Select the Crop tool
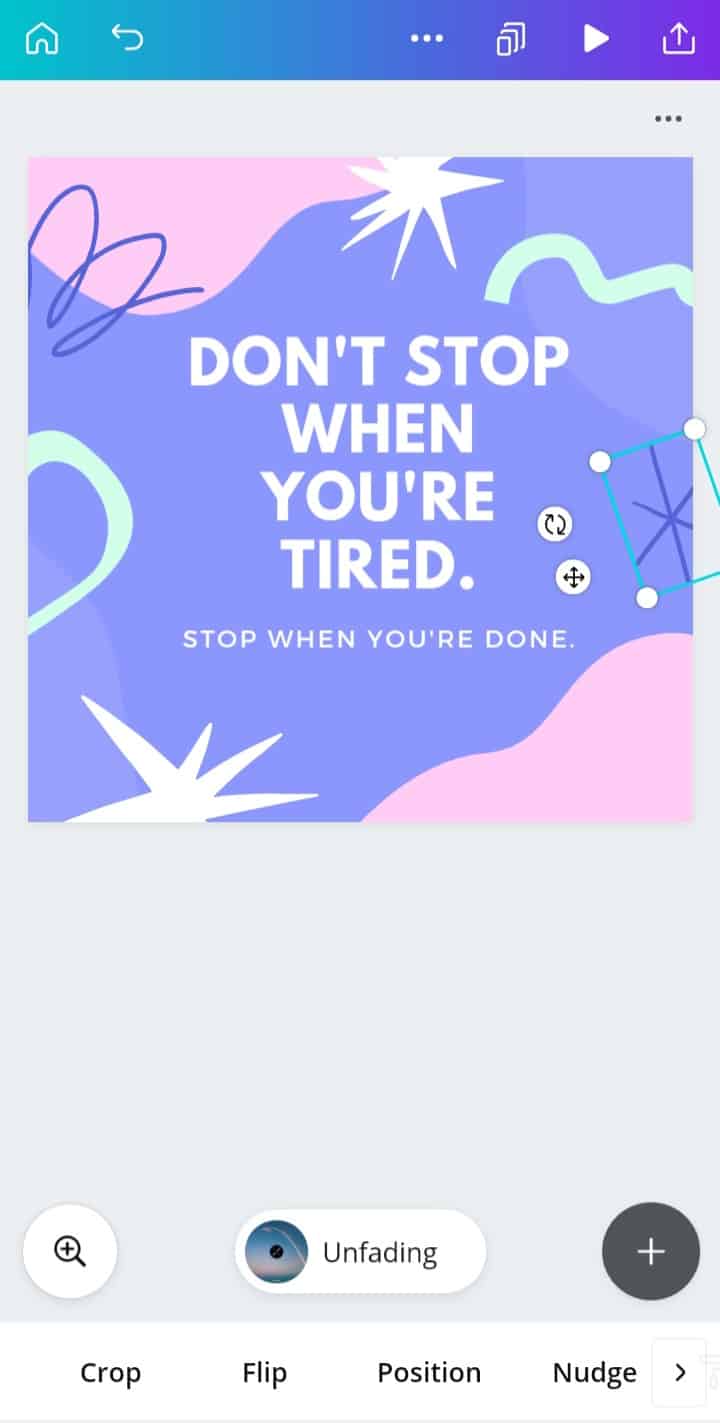Screen dimensions: 720x1423 (110, 1373)
